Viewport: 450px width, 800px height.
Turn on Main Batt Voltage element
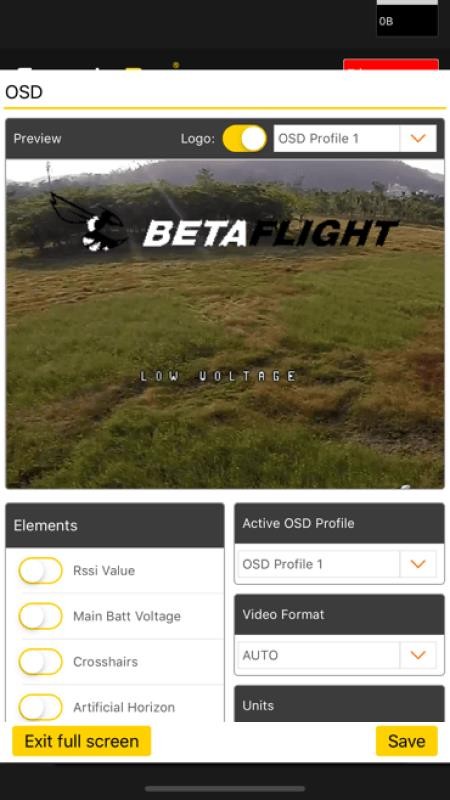point(40,616)
